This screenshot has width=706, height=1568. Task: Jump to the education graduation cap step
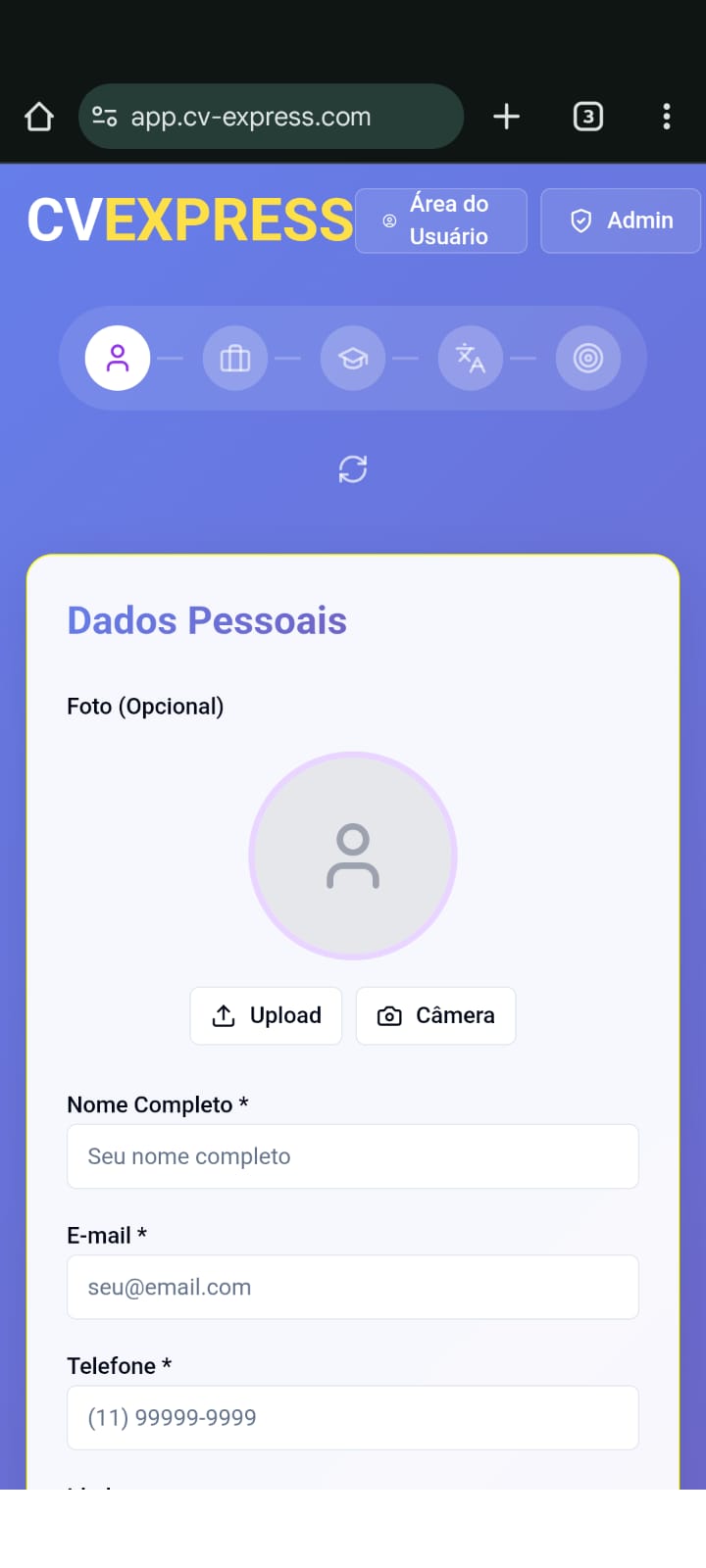click(x=353, y=358)
